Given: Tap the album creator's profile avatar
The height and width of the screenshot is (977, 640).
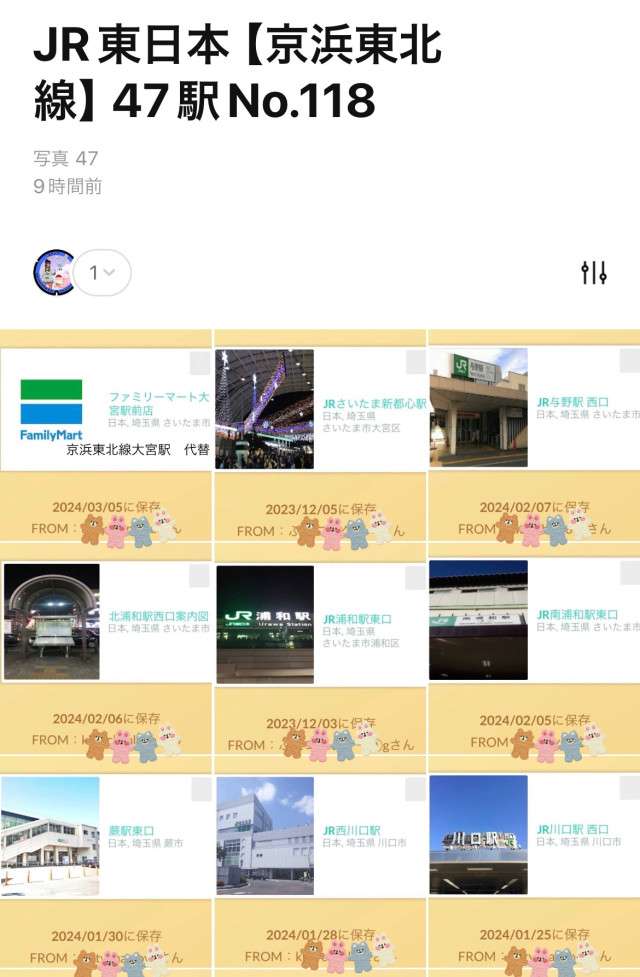Looking at the screenshot, I should (x=55, y=272).
